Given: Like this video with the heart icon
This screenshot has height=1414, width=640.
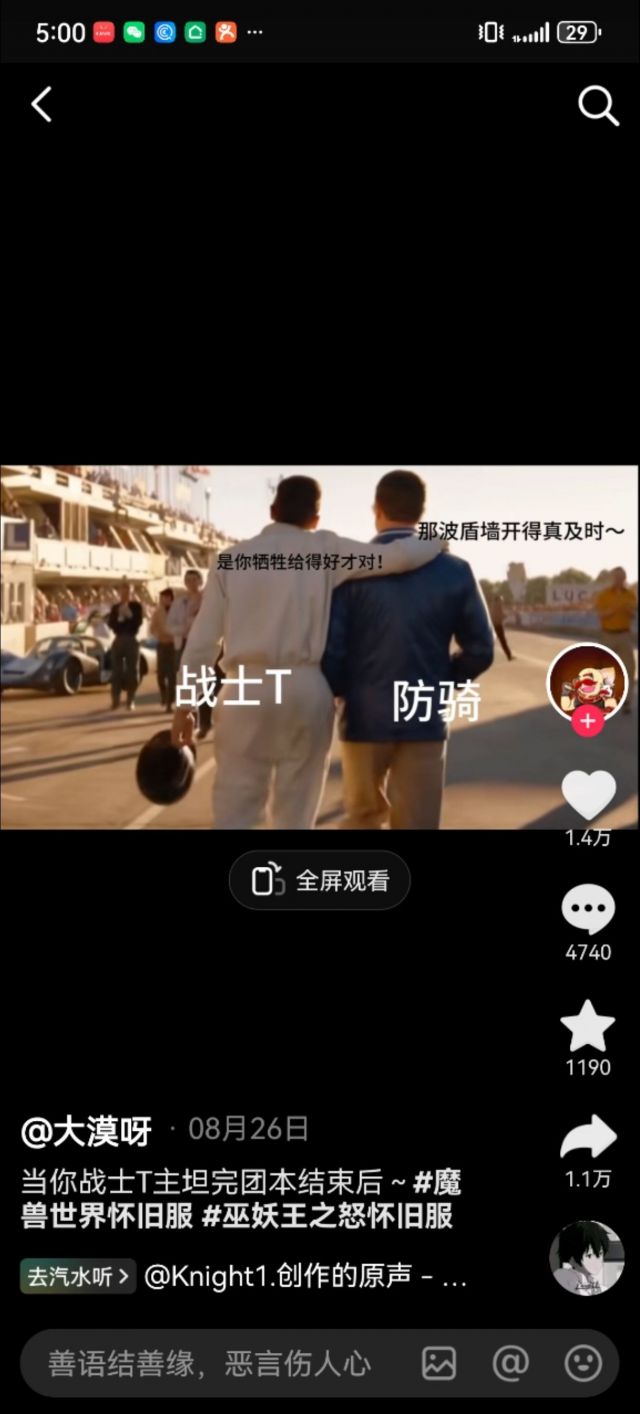Looking at the screenshot, I should [x=588, y=795].
